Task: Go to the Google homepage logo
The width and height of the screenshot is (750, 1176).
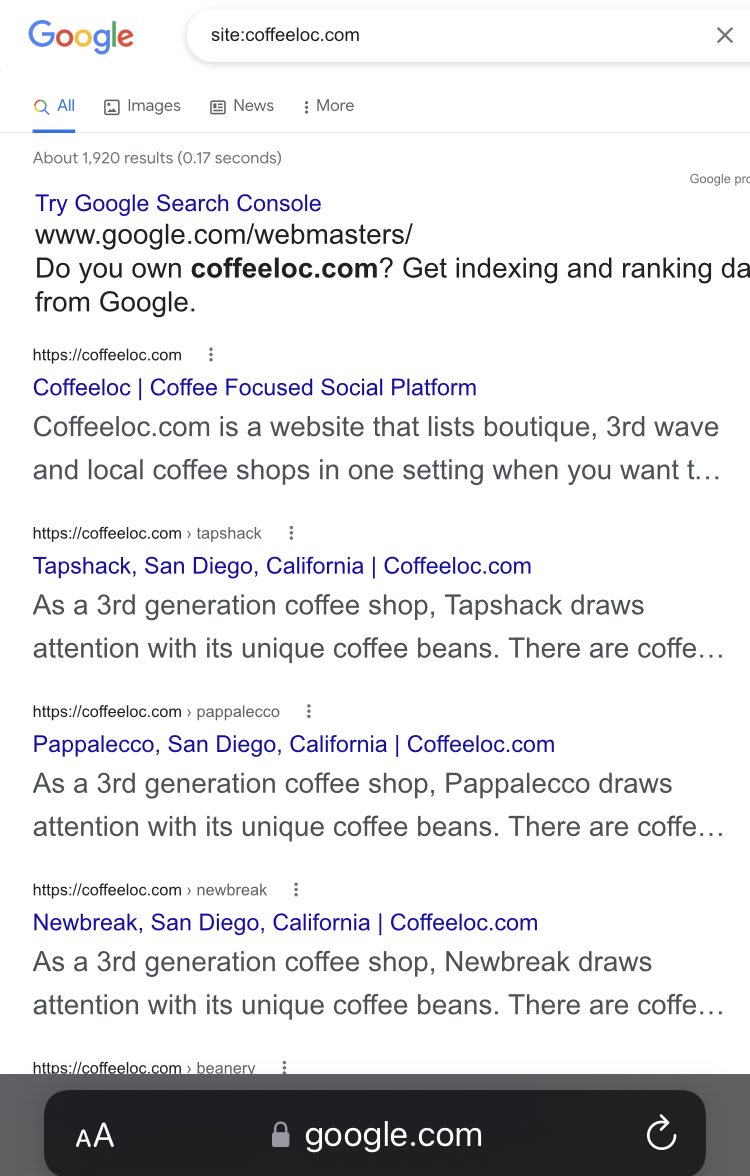Action: pyautogui.click(x=81, y=37)
